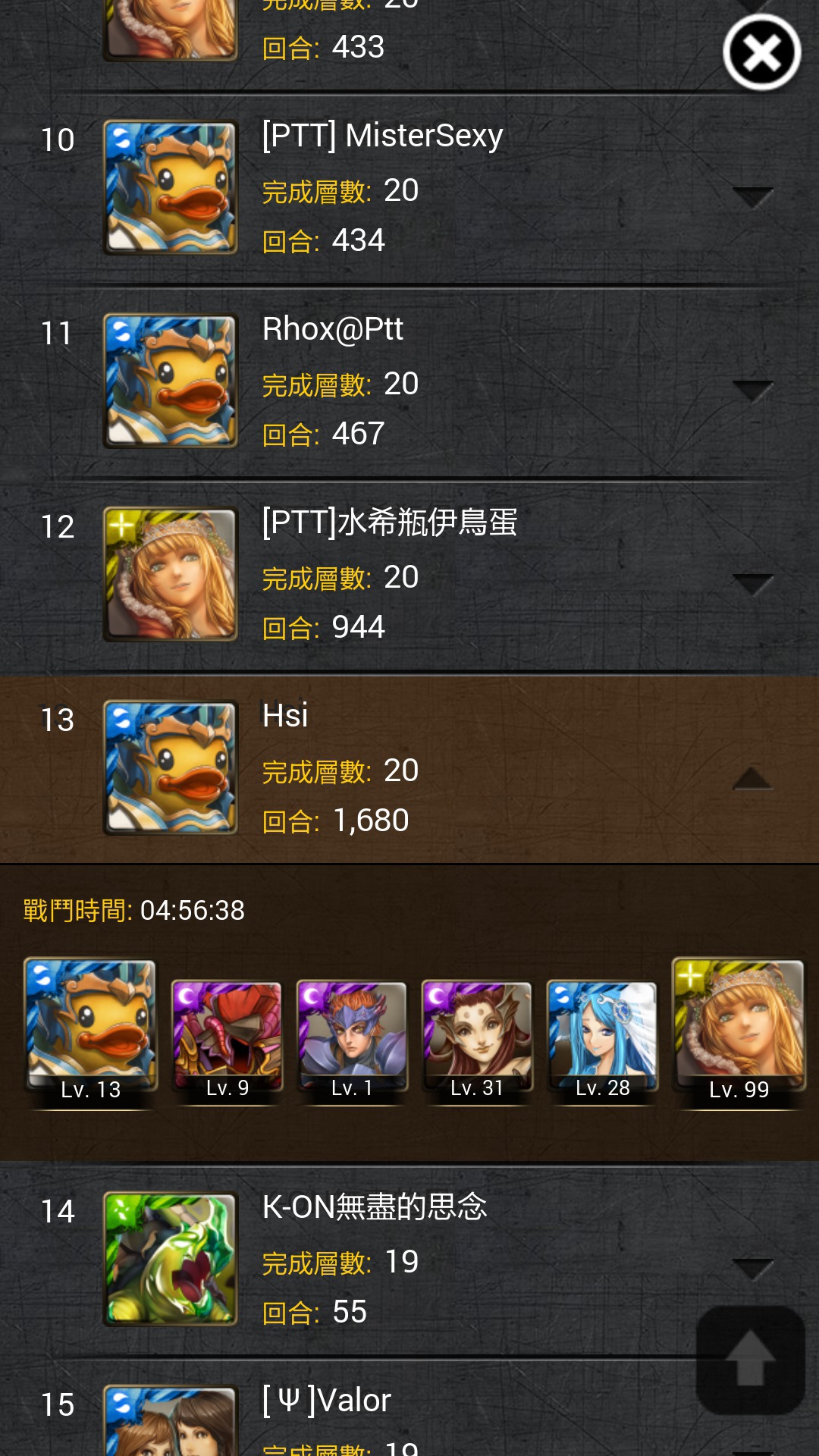Open the Lv. 28 card in Hsi's team
Screen dimensions: 819x1456
click(x=602, y=1040)
